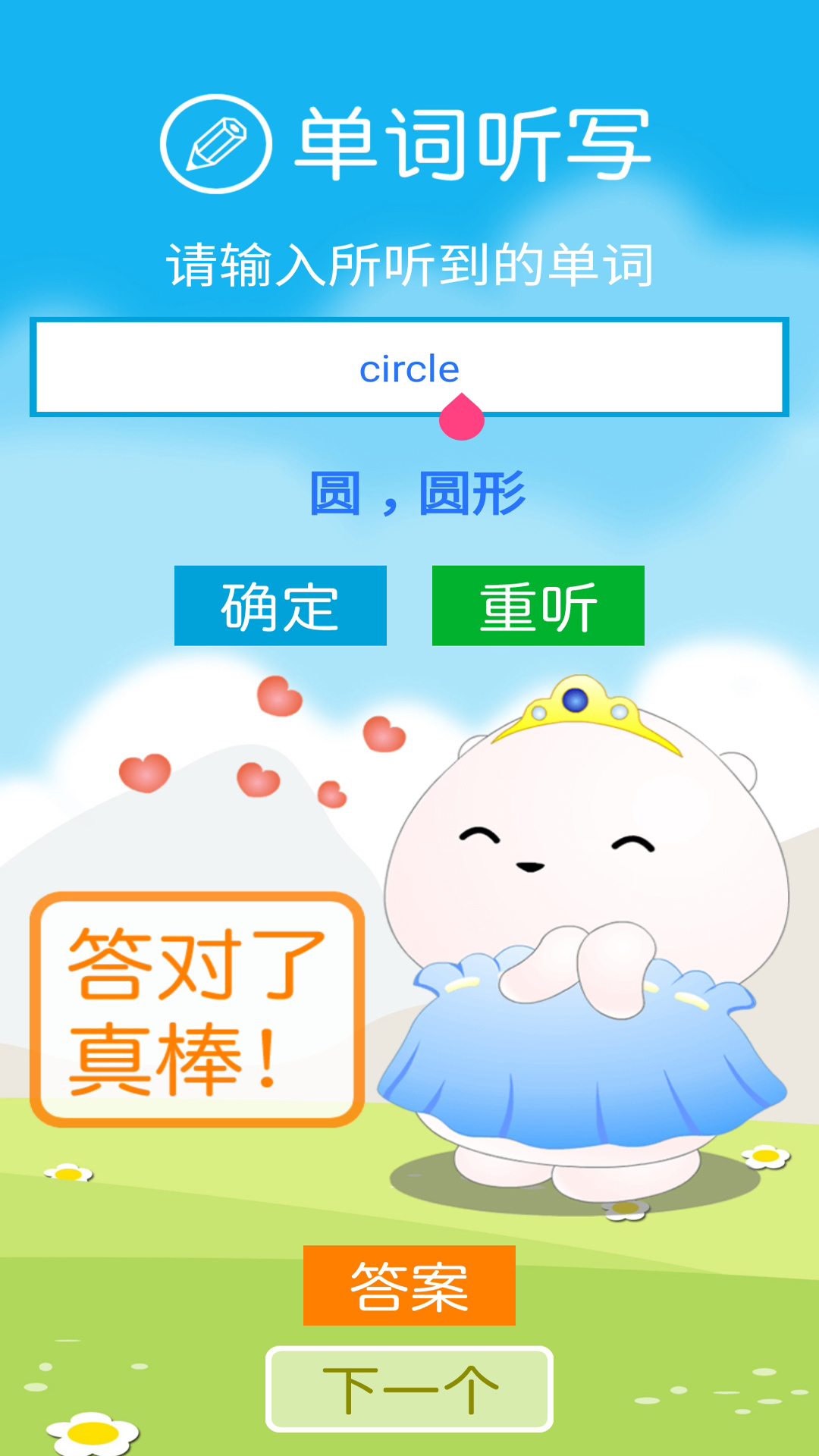Screen dimensions: 819x1456
Task: Tap 重听 to replay the word audio
Action: (x=537, y=605)
